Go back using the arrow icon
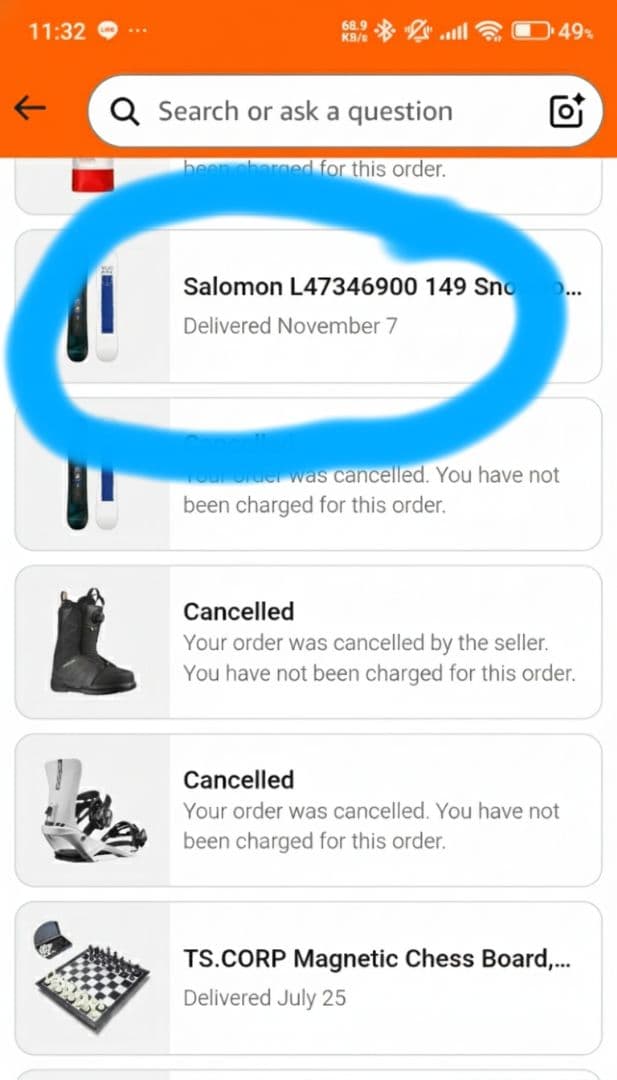This screenshot has width=617, height=1080. (x=31, y=109)
